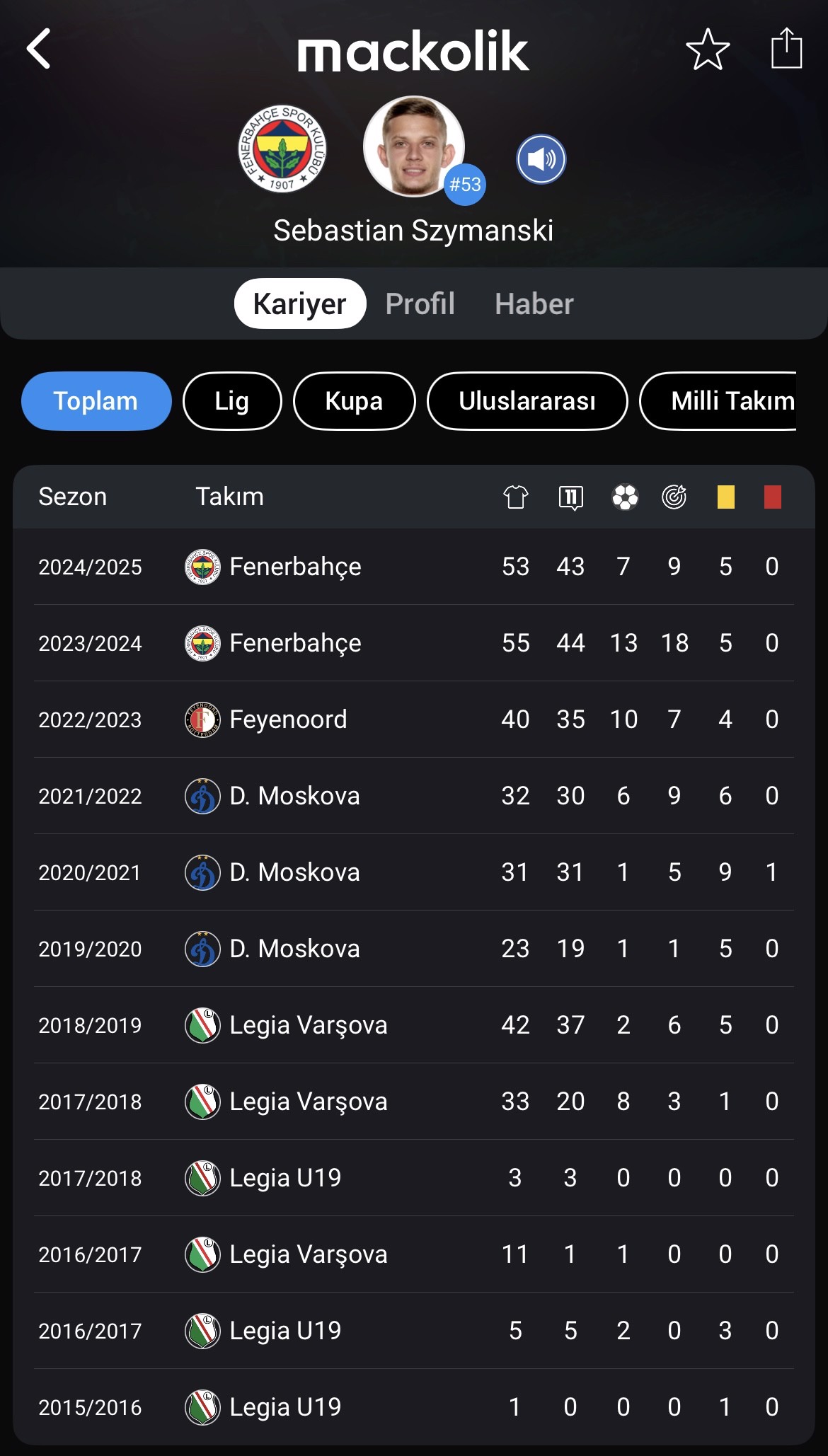Open the 2021/2022 D. Moskova row
This screenshot has width=828, height=1456.
coord(414,796)
